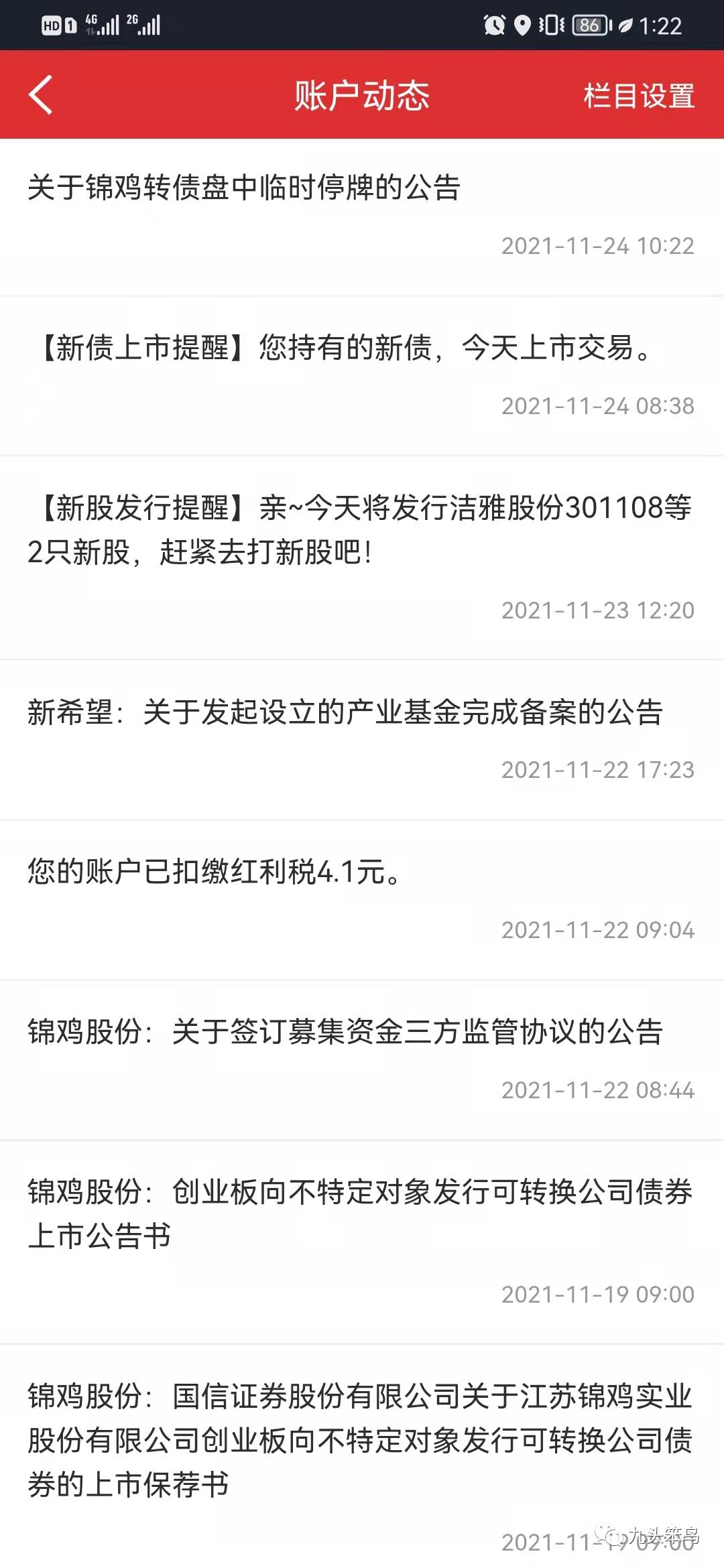Tap the 账户动态 title bar

click(x=362, y=94)
